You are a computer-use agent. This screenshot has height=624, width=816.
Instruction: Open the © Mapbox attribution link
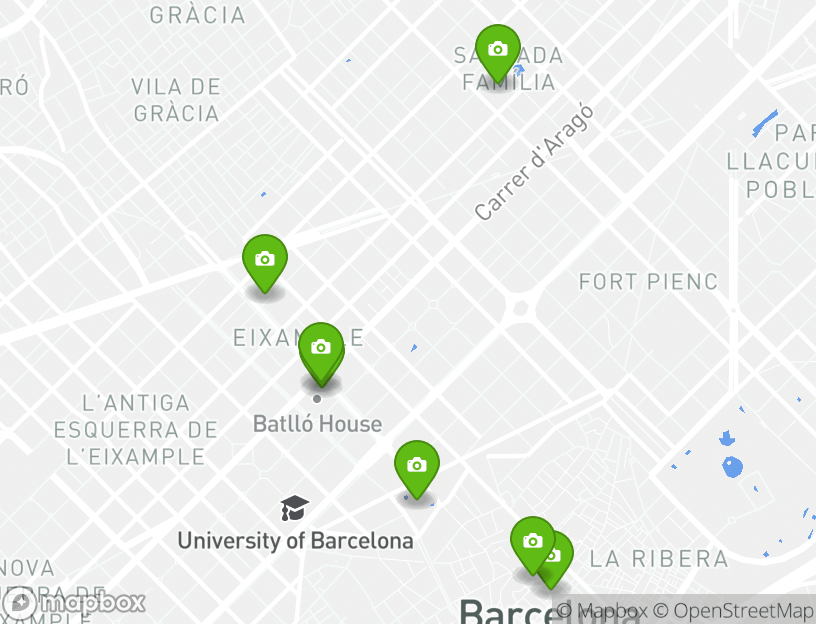(602, 610)
